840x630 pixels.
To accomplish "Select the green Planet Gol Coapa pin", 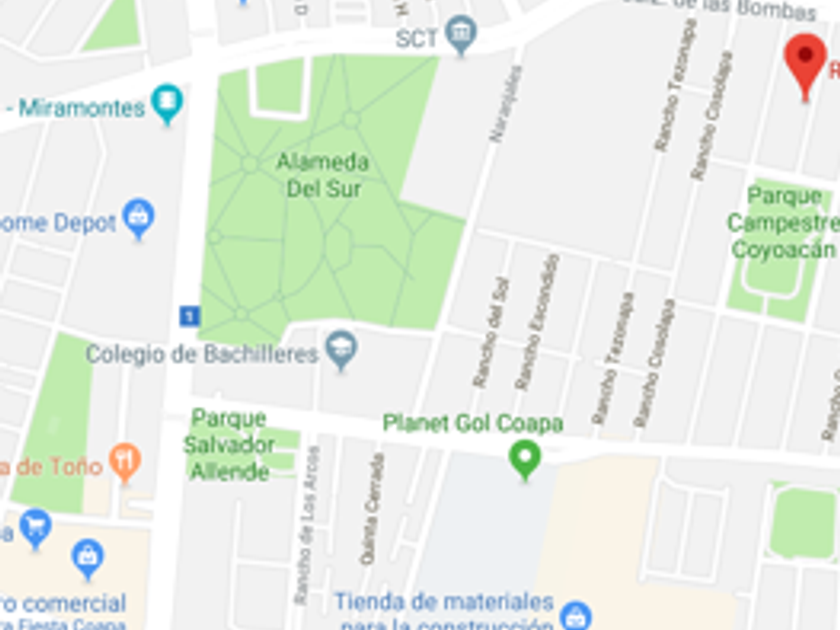I will click(525, 460).
